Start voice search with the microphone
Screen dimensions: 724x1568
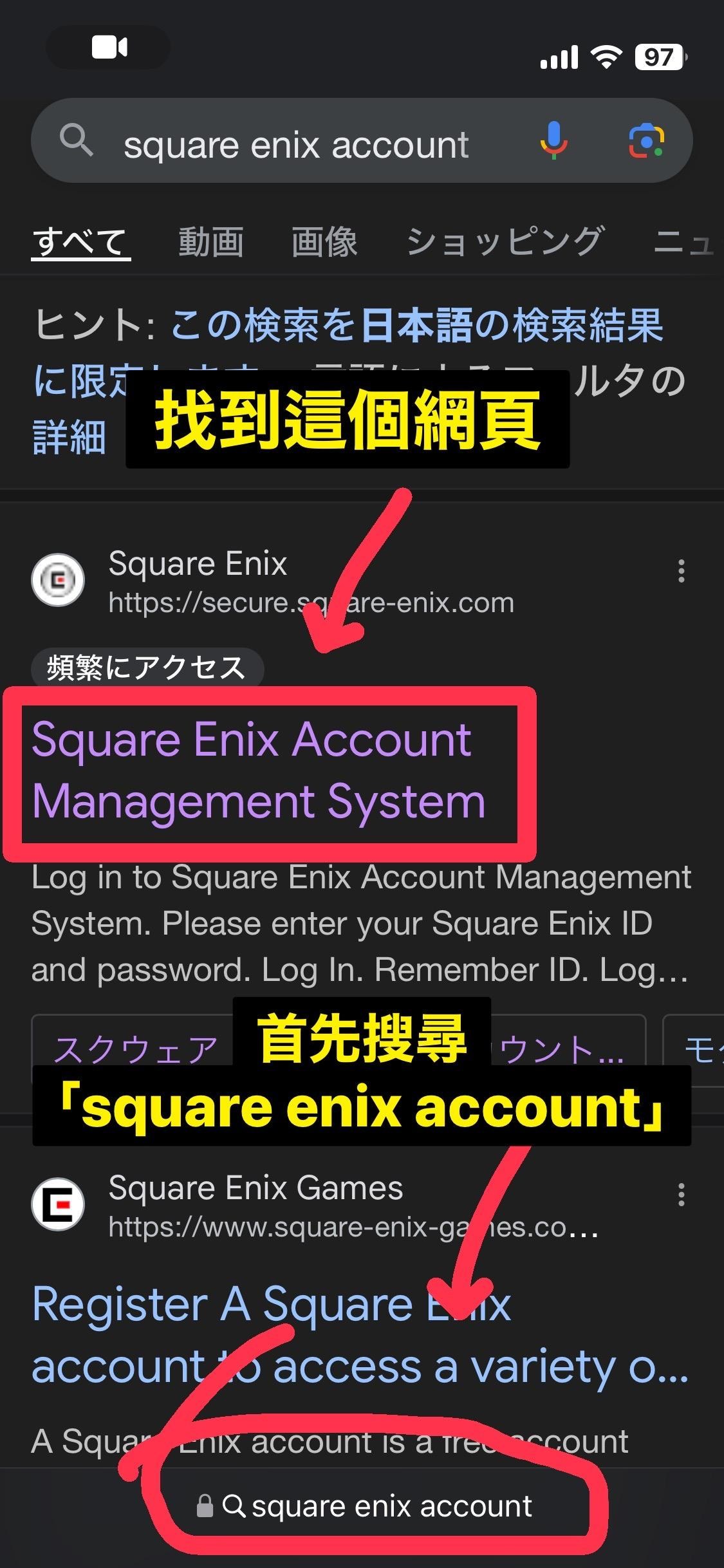553,140
